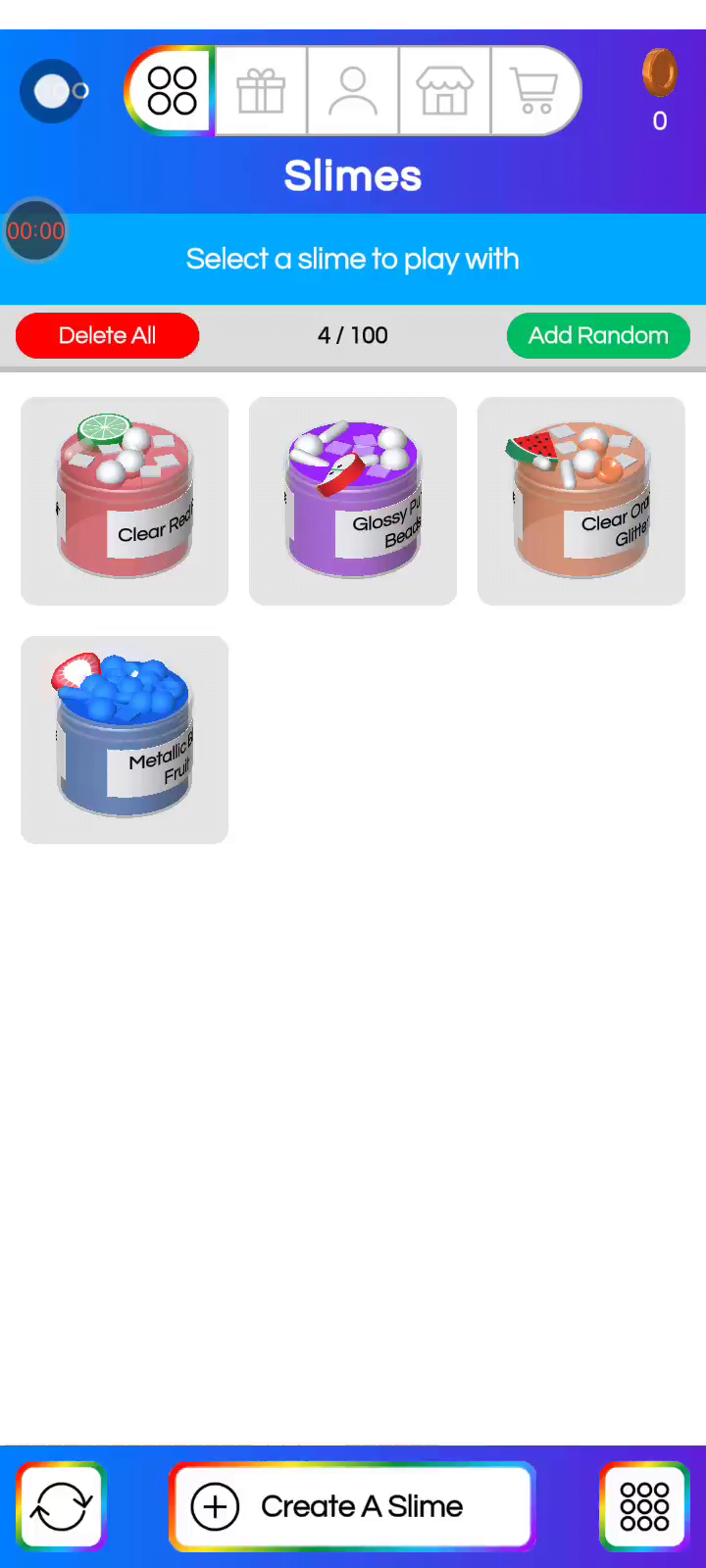This screenshot has width=706, height=1568.
Task: Open the Clear Red slime jar
Action: (125, 501)
